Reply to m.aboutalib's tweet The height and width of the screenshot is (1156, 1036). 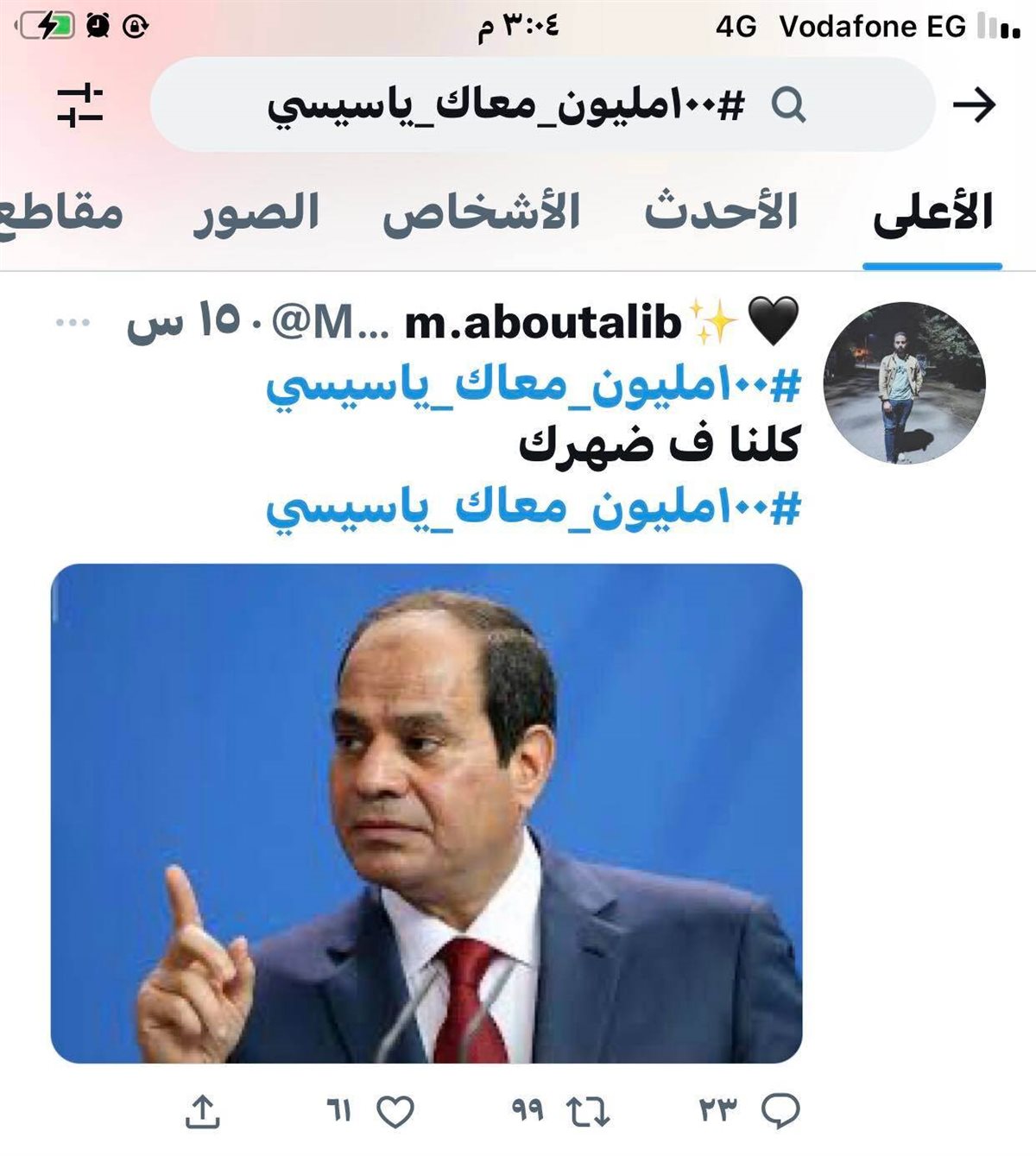tap(780, 1110)
